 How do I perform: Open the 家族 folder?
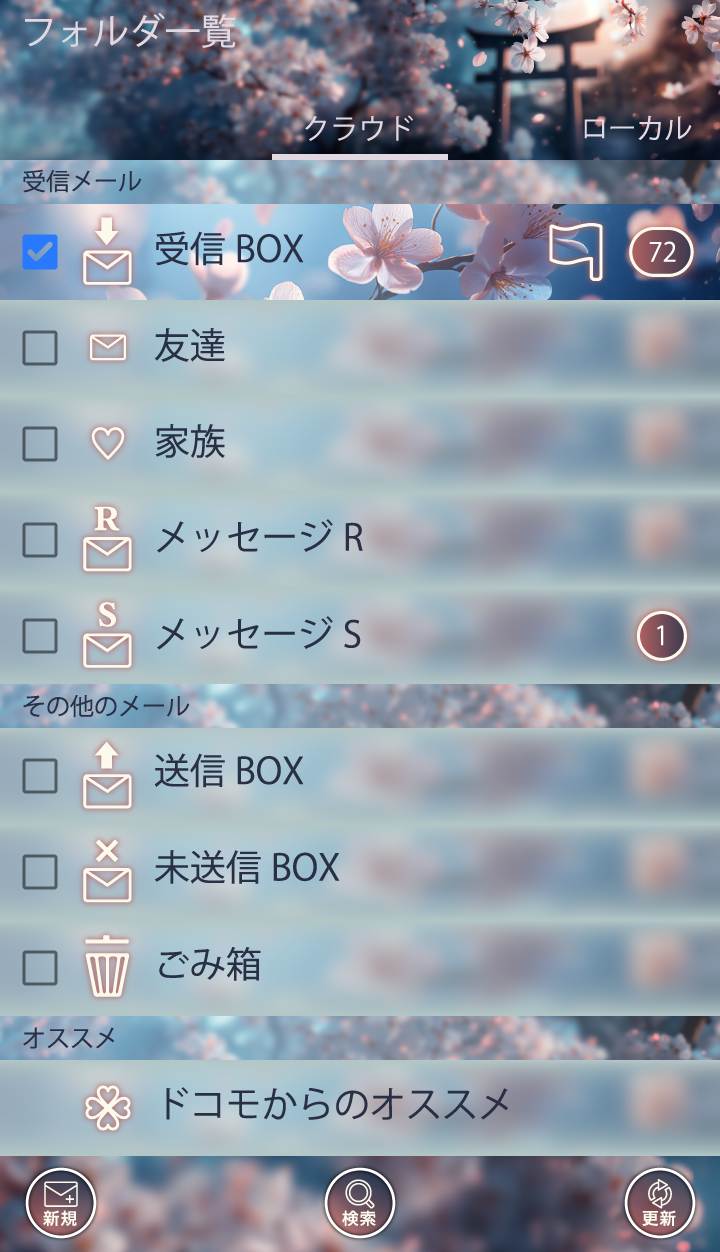[x=190, y=442]
